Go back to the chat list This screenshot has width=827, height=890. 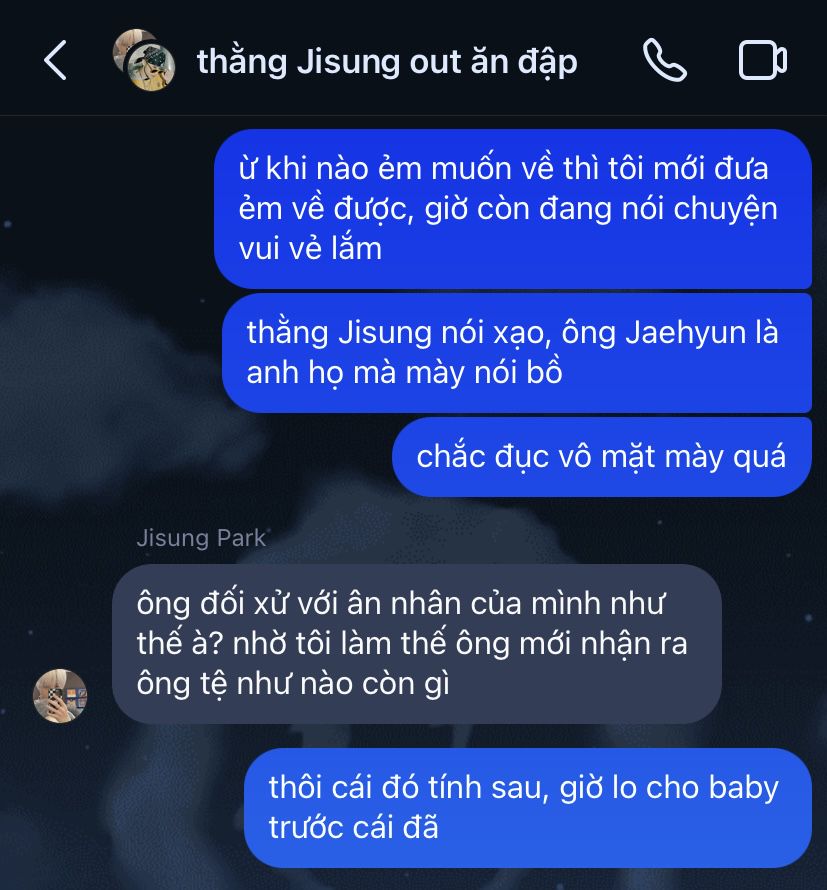(x=56, y=61)
